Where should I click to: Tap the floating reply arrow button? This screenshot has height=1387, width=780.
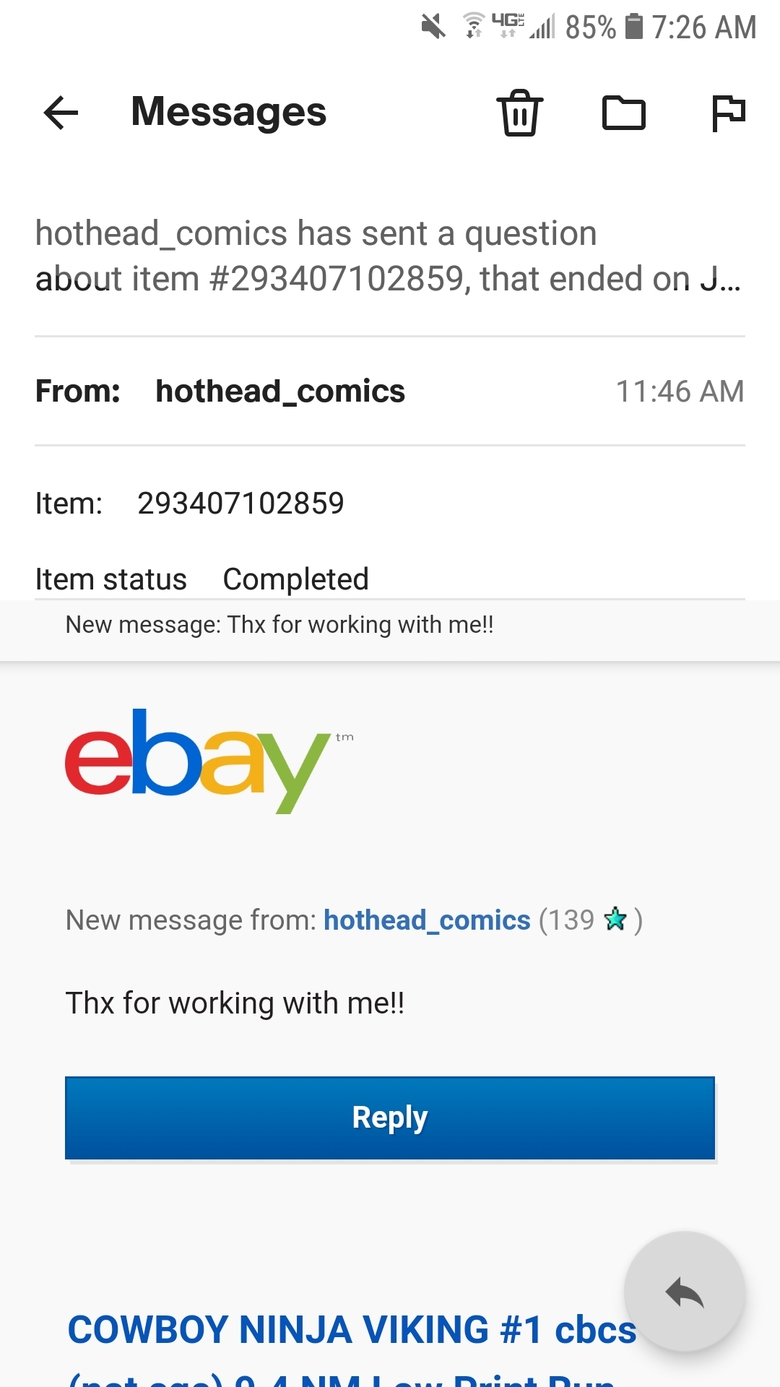pyautogui.click(x=685, y=1292)
